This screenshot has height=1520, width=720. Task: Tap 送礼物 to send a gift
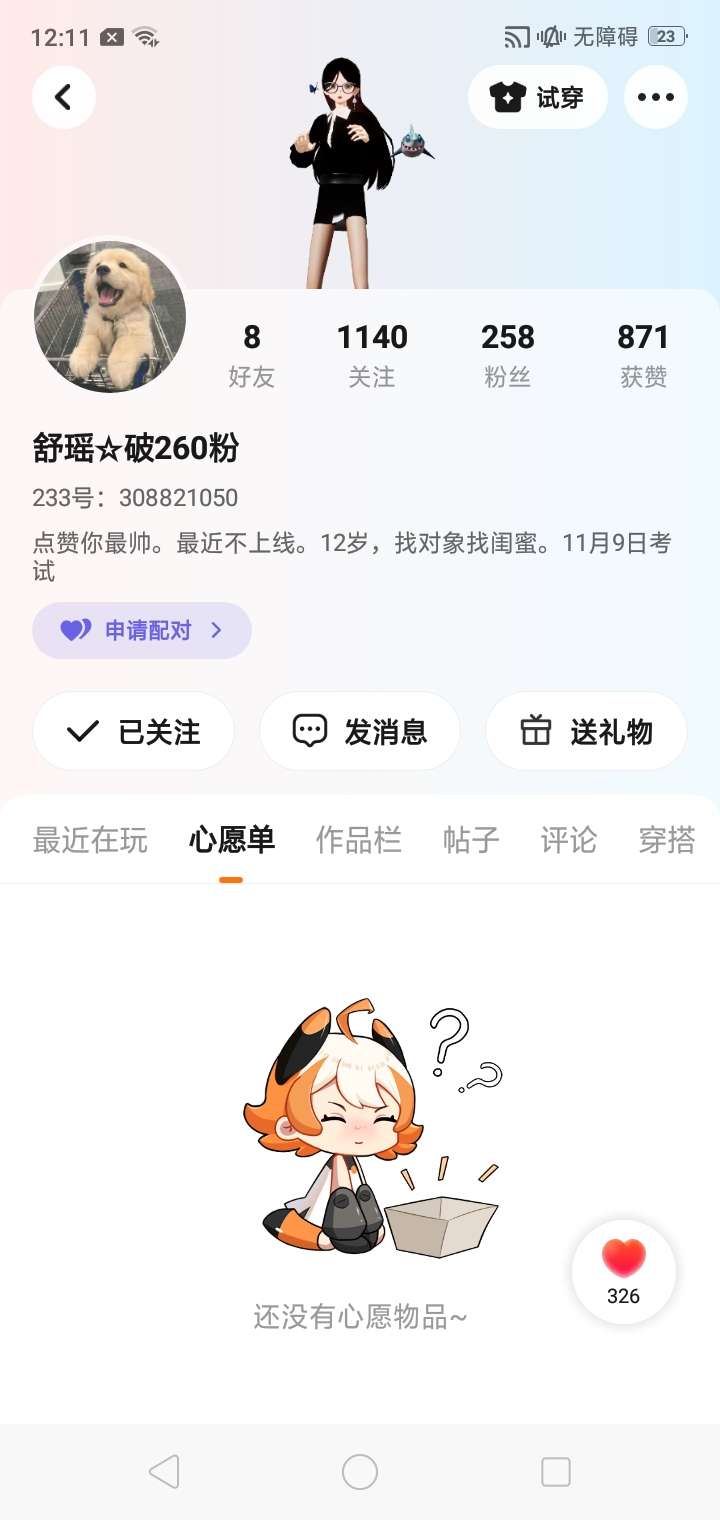click(587, 732)
